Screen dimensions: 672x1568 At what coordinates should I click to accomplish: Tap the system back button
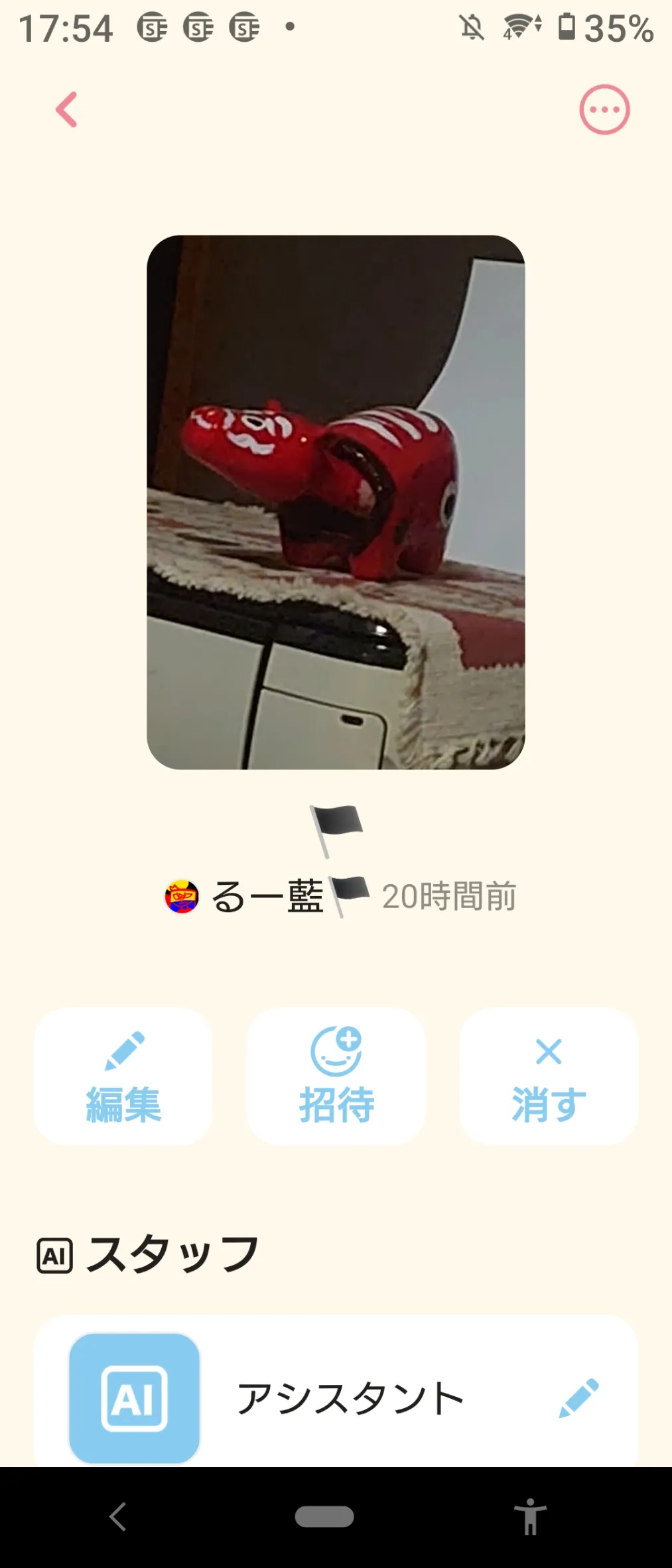pyautogui.click(x=118, y=1516)
